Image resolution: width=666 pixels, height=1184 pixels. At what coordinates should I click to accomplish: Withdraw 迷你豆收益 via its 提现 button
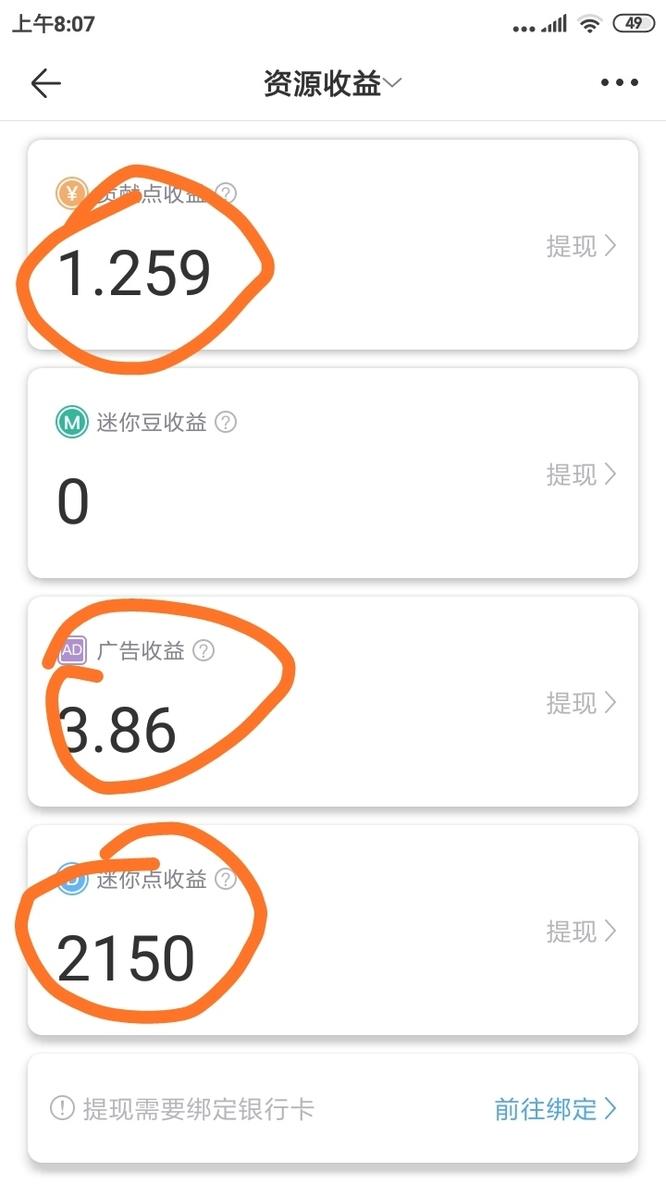pyautogui.click(x=580, y=474)
